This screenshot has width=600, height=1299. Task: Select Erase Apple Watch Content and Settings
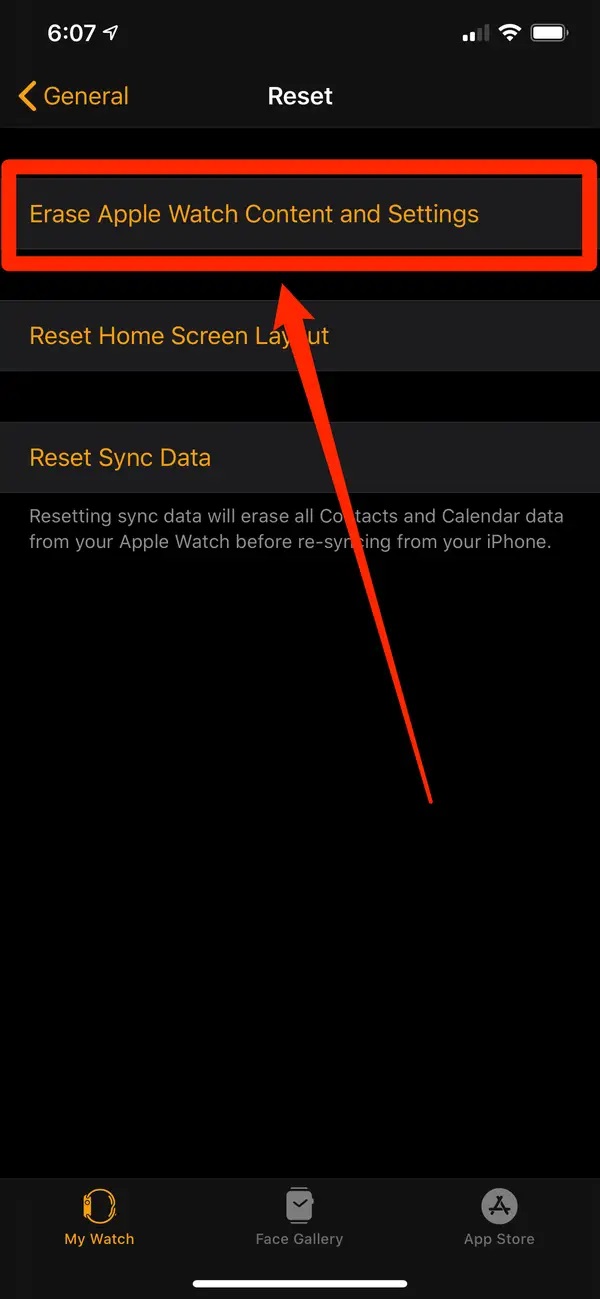tap(300, 214)
